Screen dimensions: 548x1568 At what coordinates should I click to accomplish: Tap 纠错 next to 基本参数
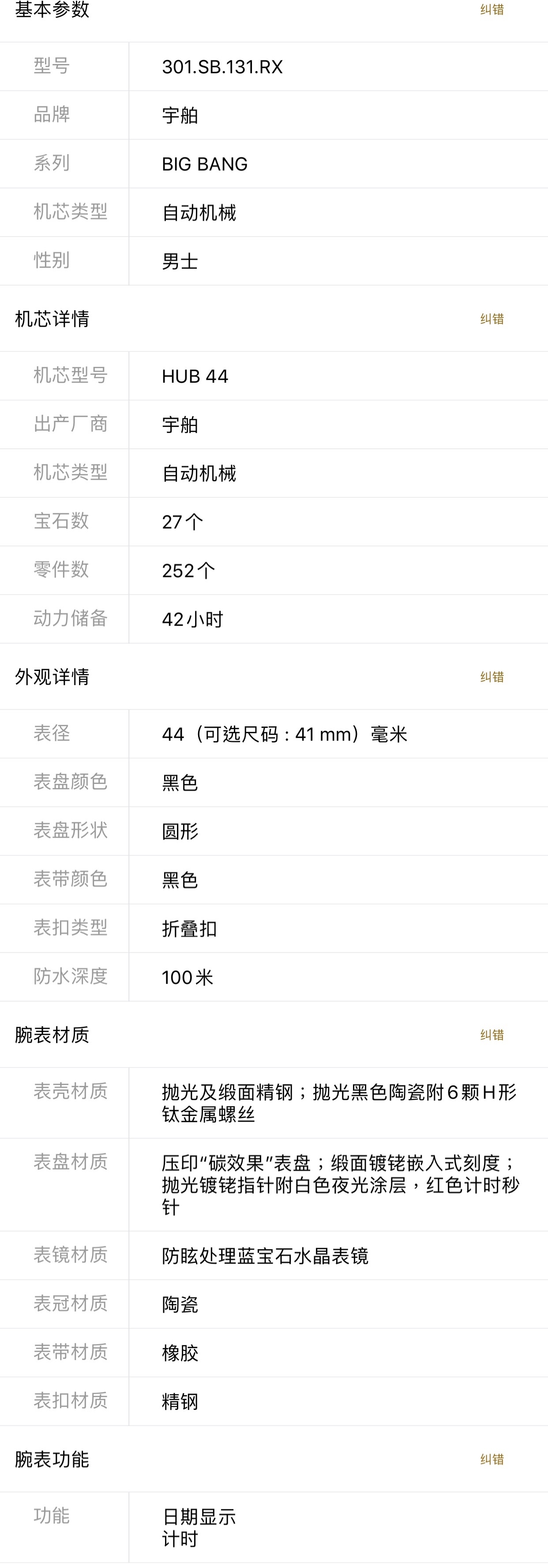(492, 9)
